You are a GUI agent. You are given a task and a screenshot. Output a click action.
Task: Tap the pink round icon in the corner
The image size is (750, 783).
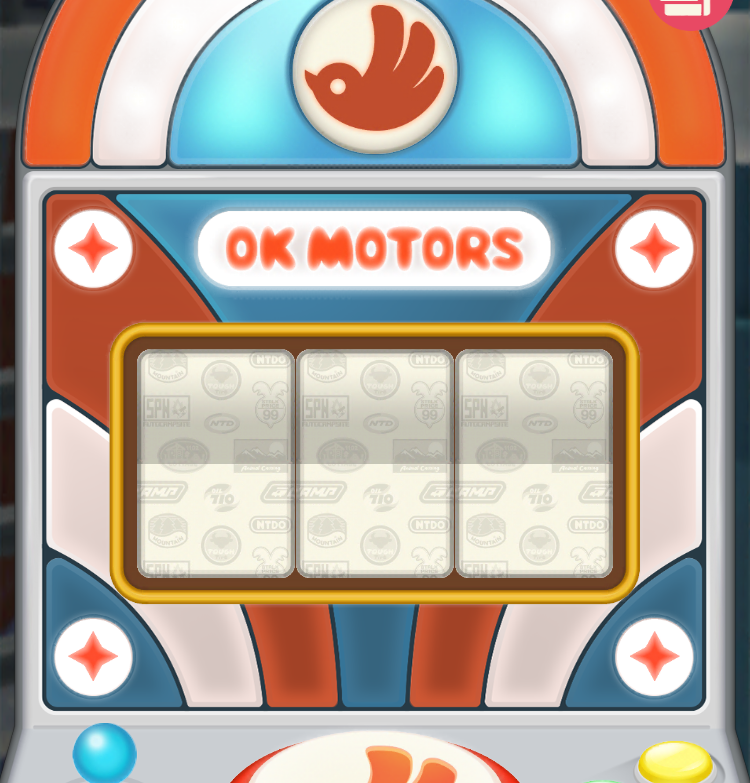pos(690,10)
